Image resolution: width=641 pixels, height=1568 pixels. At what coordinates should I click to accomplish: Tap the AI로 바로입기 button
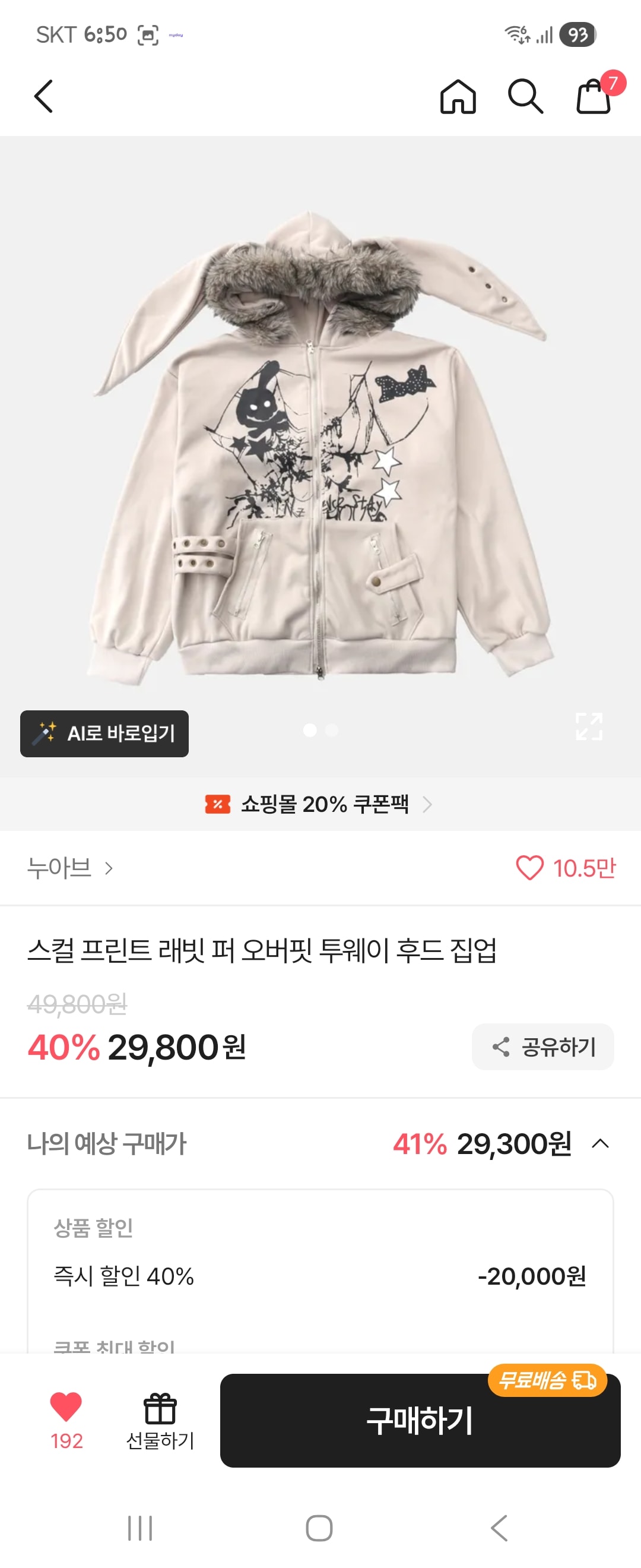coord(104,734)
